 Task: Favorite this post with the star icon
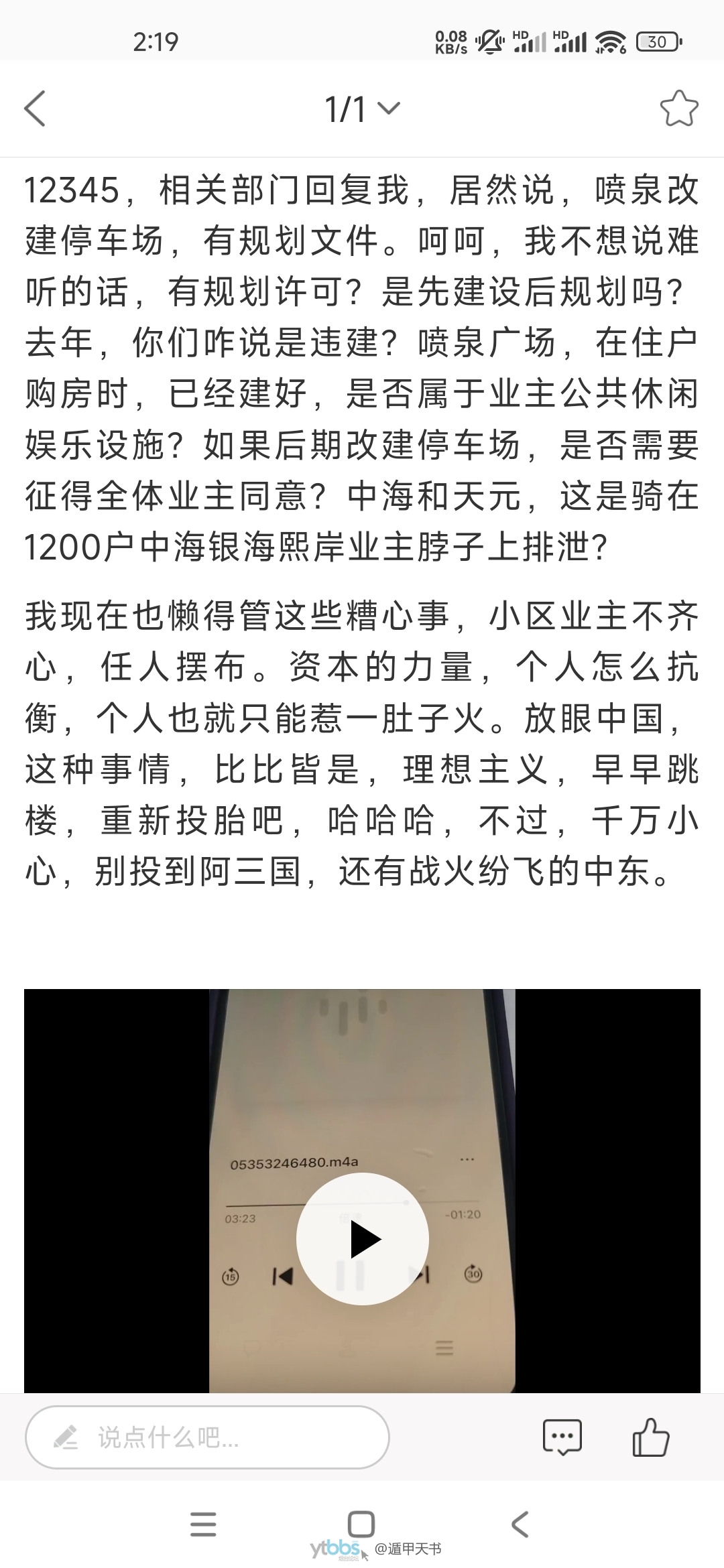(678, 109)
